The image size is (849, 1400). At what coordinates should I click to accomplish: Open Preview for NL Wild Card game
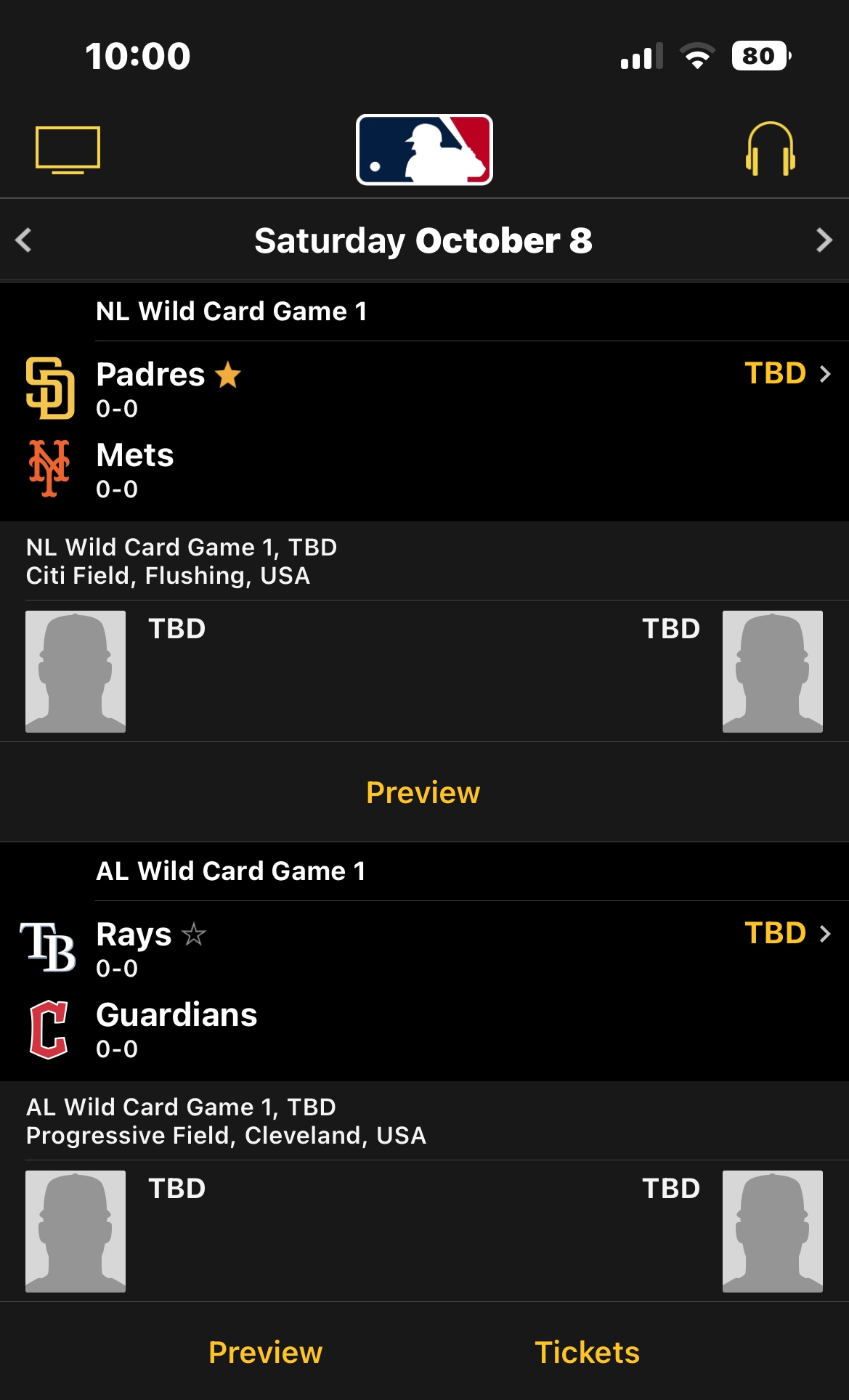(423, 792)
